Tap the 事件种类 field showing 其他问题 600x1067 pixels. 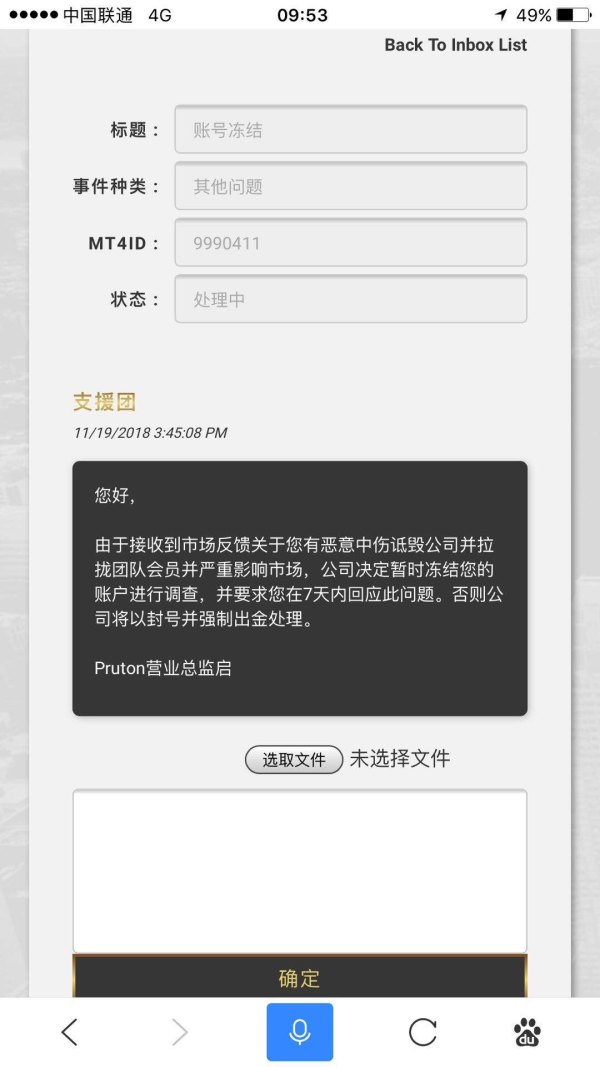tap(350, 186)
